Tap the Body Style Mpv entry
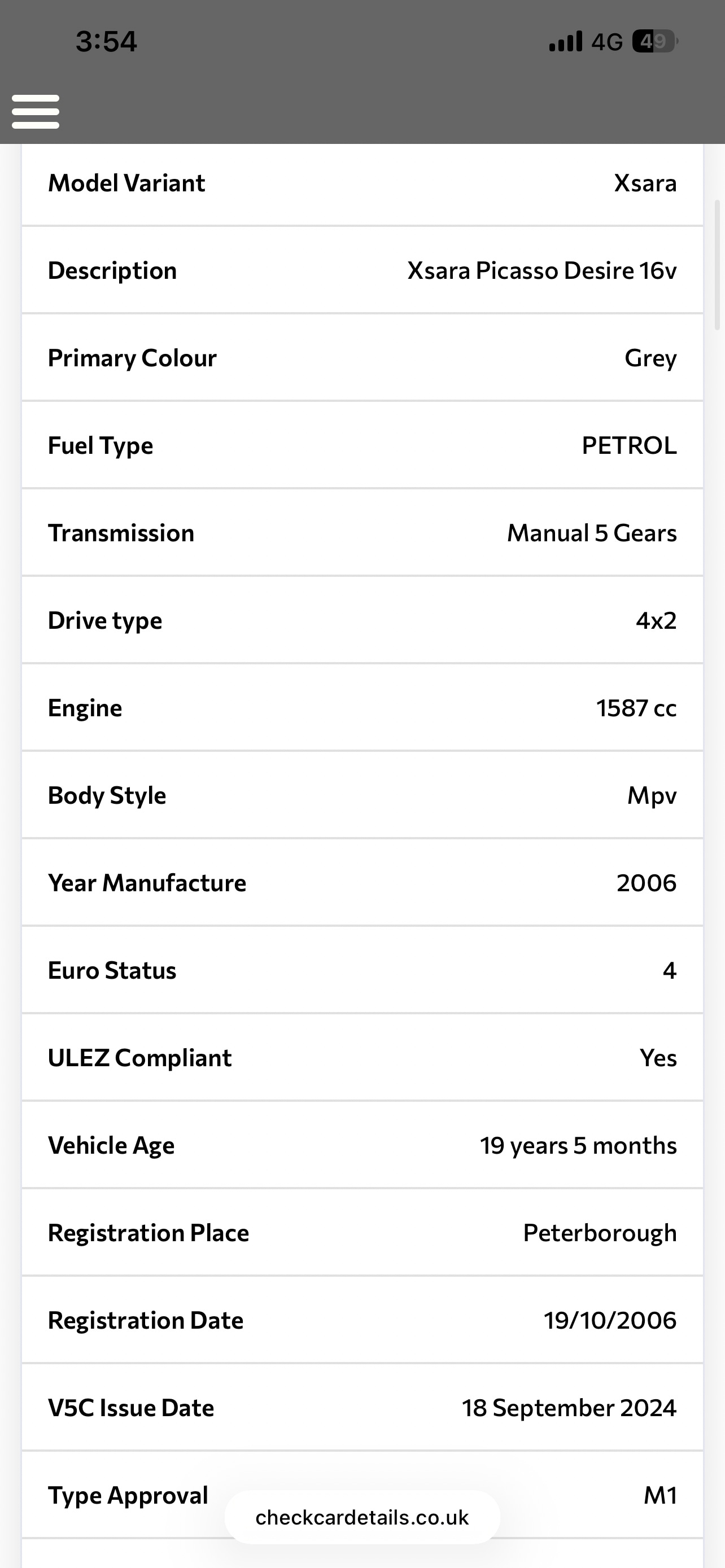725x1568 pixels. (x=362, y=795)
